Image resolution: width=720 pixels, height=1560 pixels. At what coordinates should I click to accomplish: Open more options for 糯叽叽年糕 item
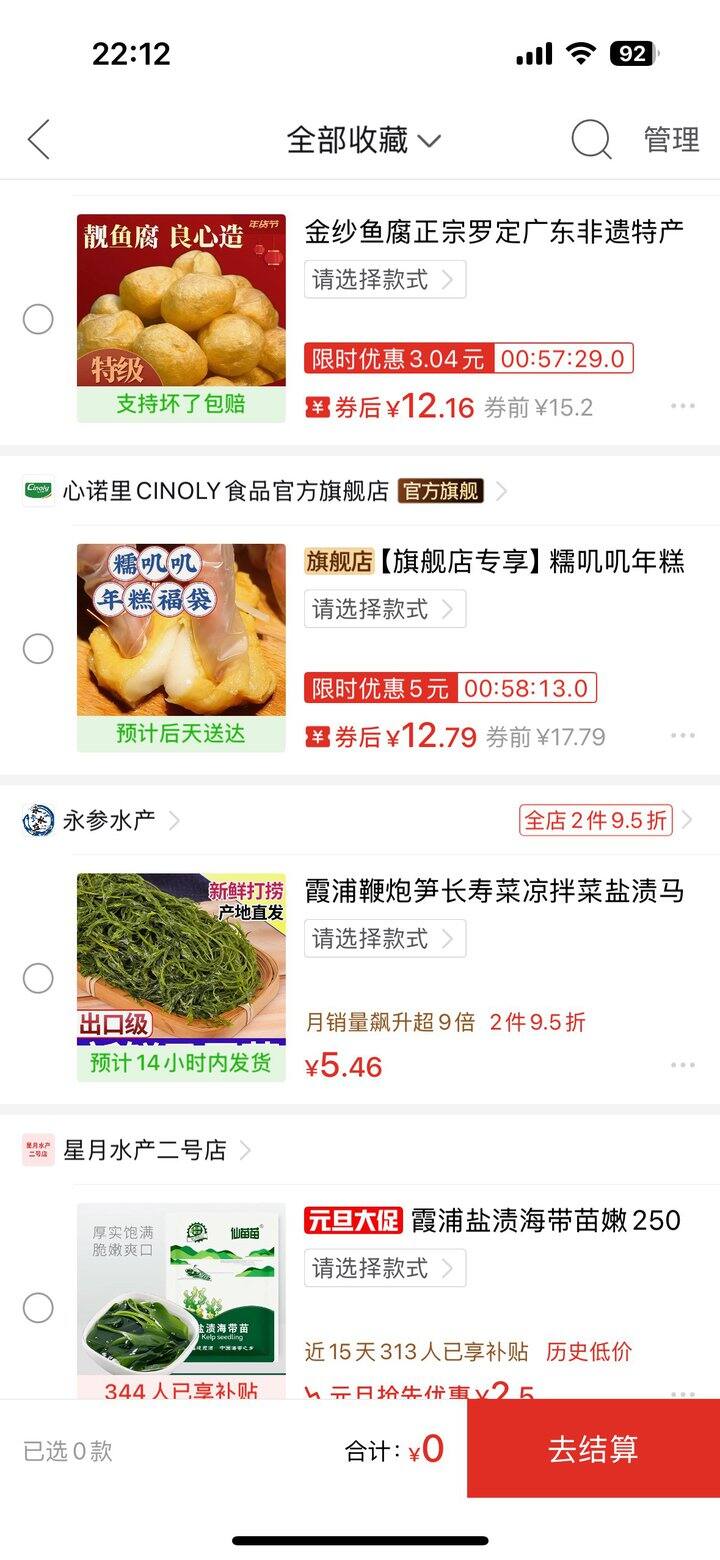tap(683, 736)
